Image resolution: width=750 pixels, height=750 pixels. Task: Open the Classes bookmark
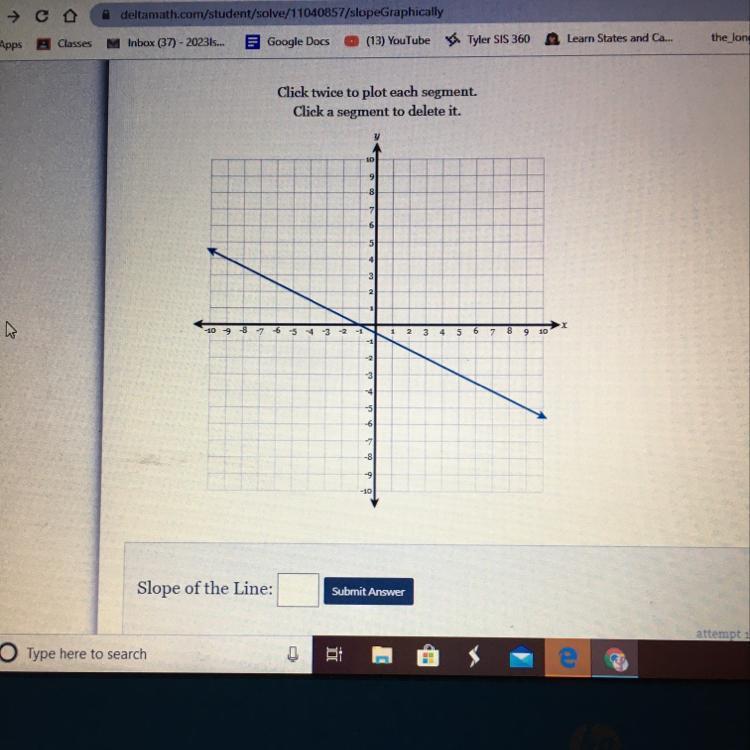pyautogui.click(x=65, y=42)
